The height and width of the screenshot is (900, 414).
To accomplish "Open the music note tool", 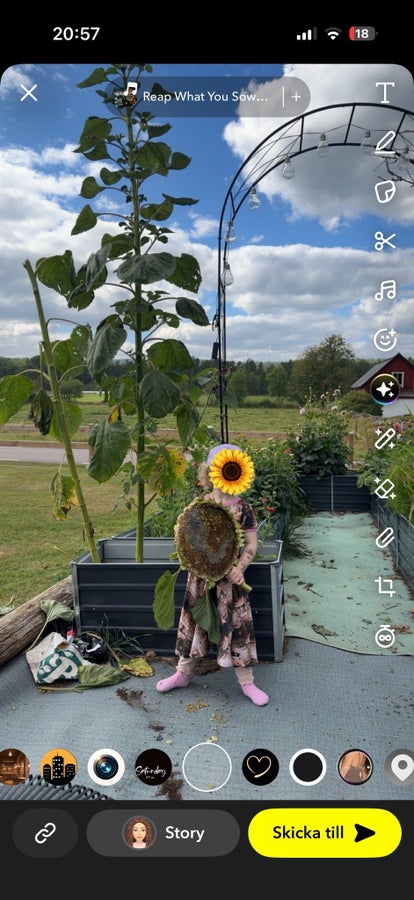I will tap(385, 290).
